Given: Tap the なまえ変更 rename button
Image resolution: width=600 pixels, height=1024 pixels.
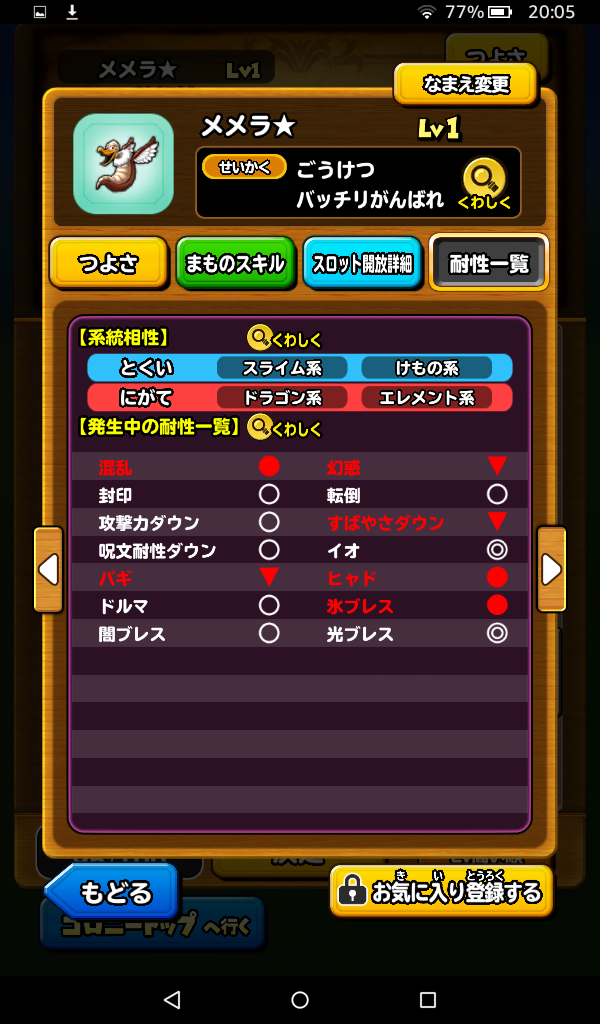Looking at the screenshot, I should point(465,84).
